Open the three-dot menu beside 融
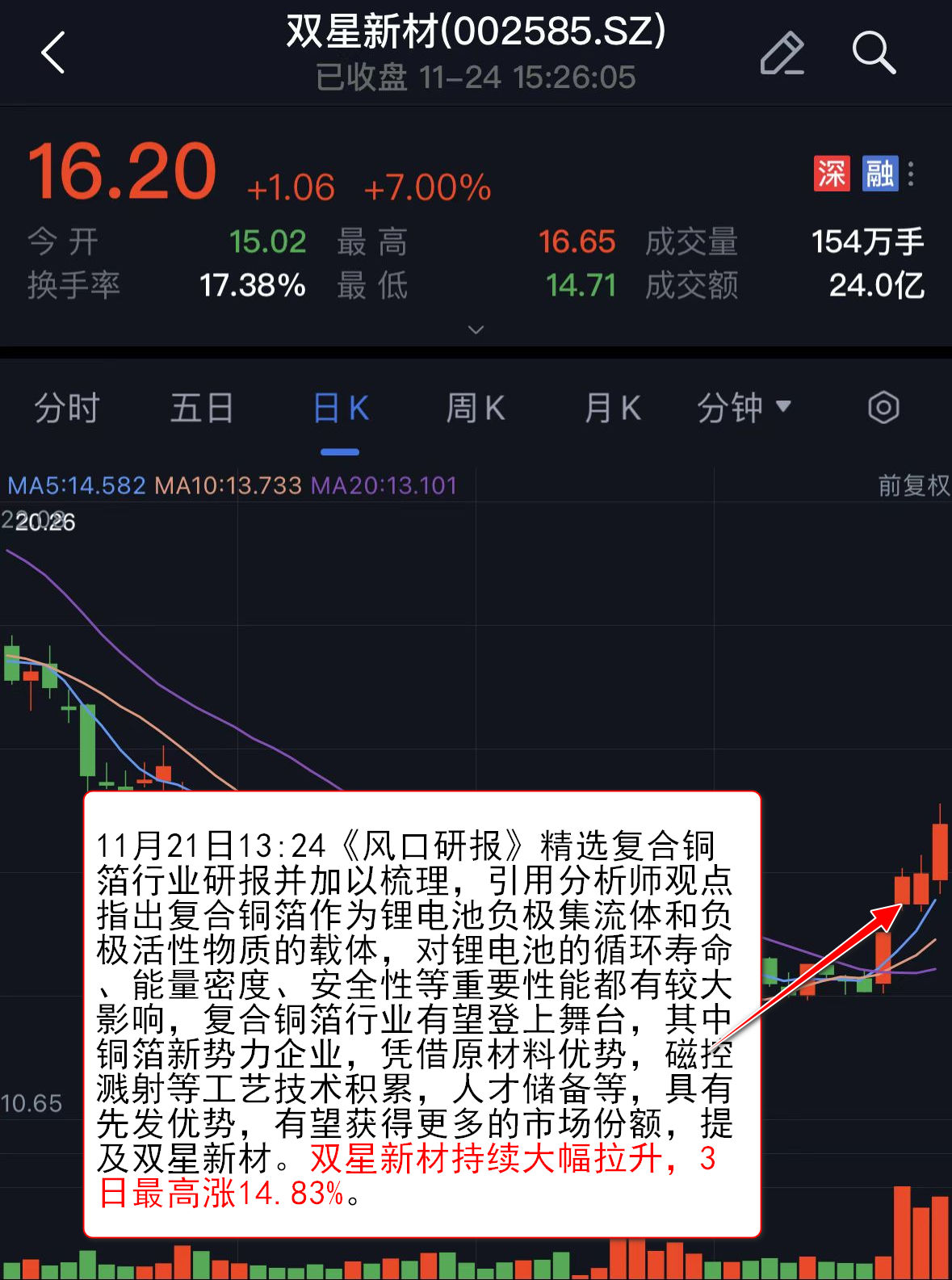Image resolution: width=952 pixels, height=1280 pixels. coord(911,174)
